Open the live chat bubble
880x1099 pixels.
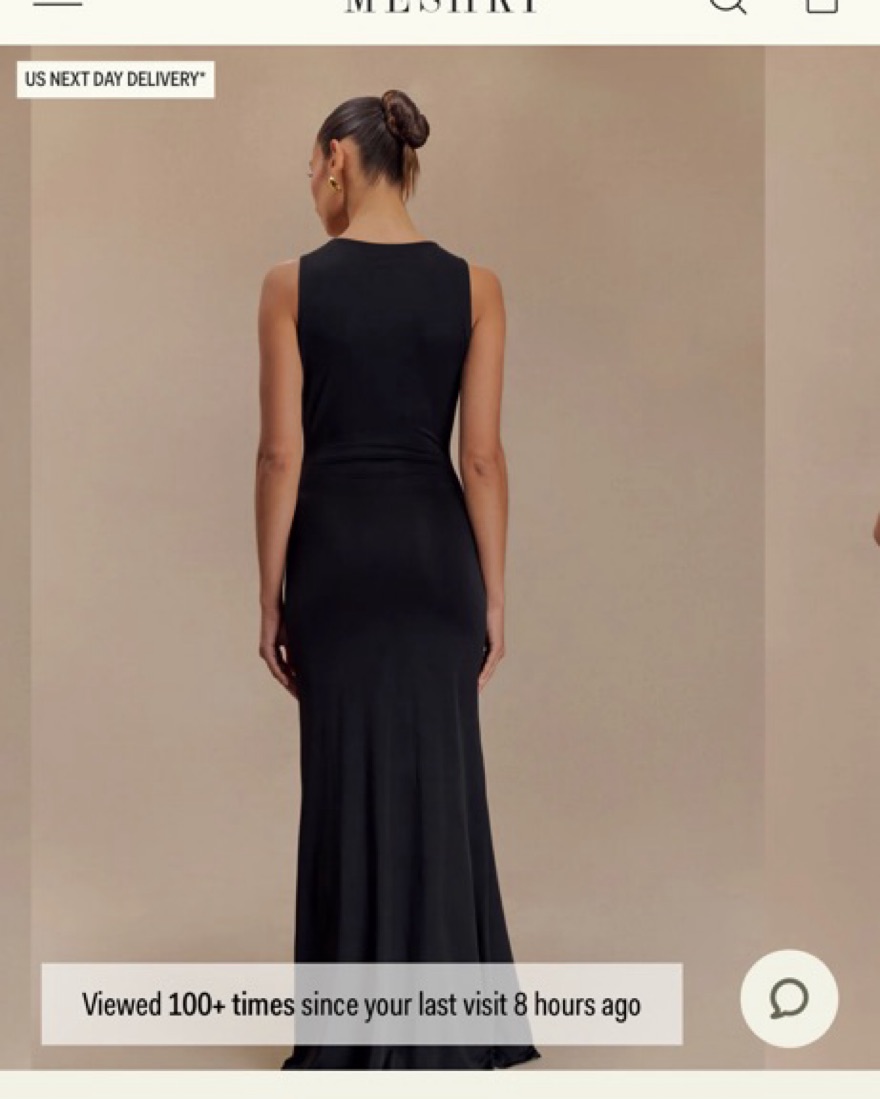point(789,998)
